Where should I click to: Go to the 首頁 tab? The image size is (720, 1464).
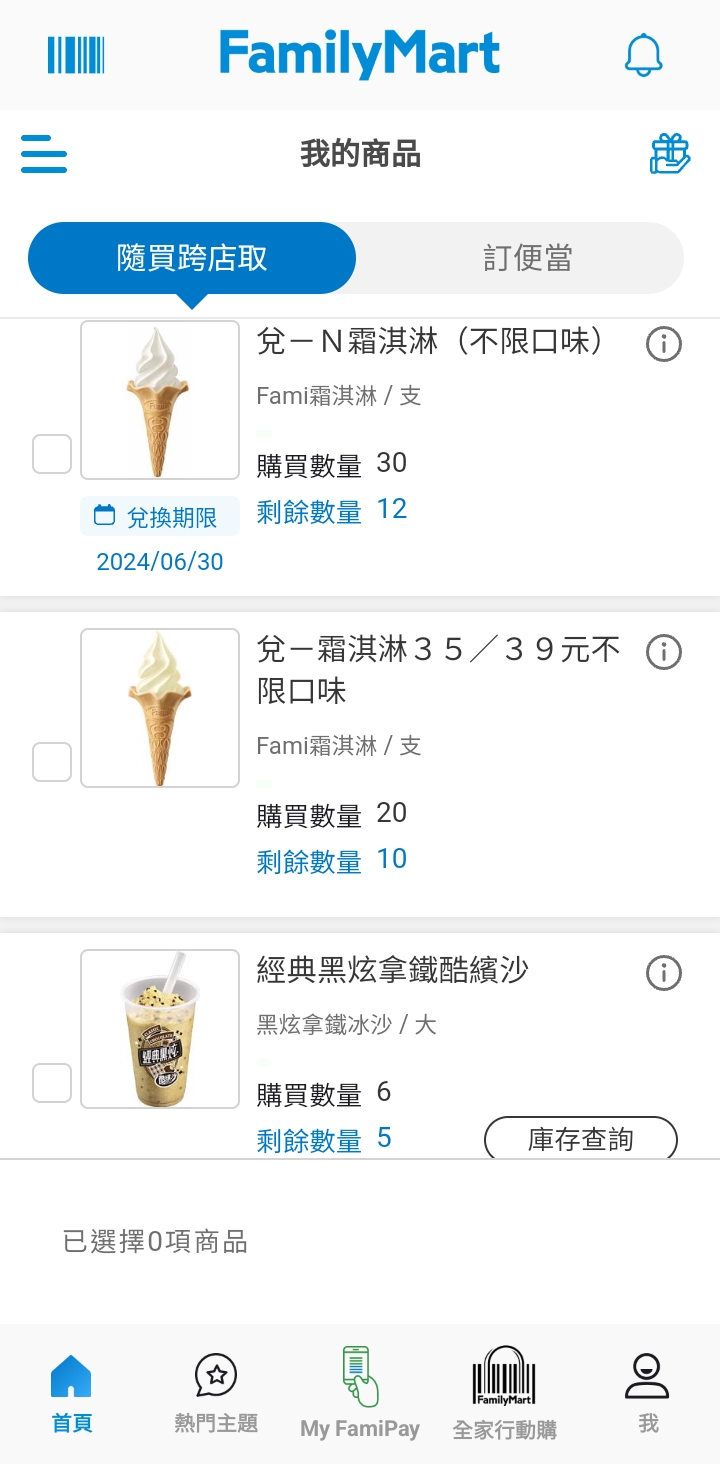[72, 1394]
